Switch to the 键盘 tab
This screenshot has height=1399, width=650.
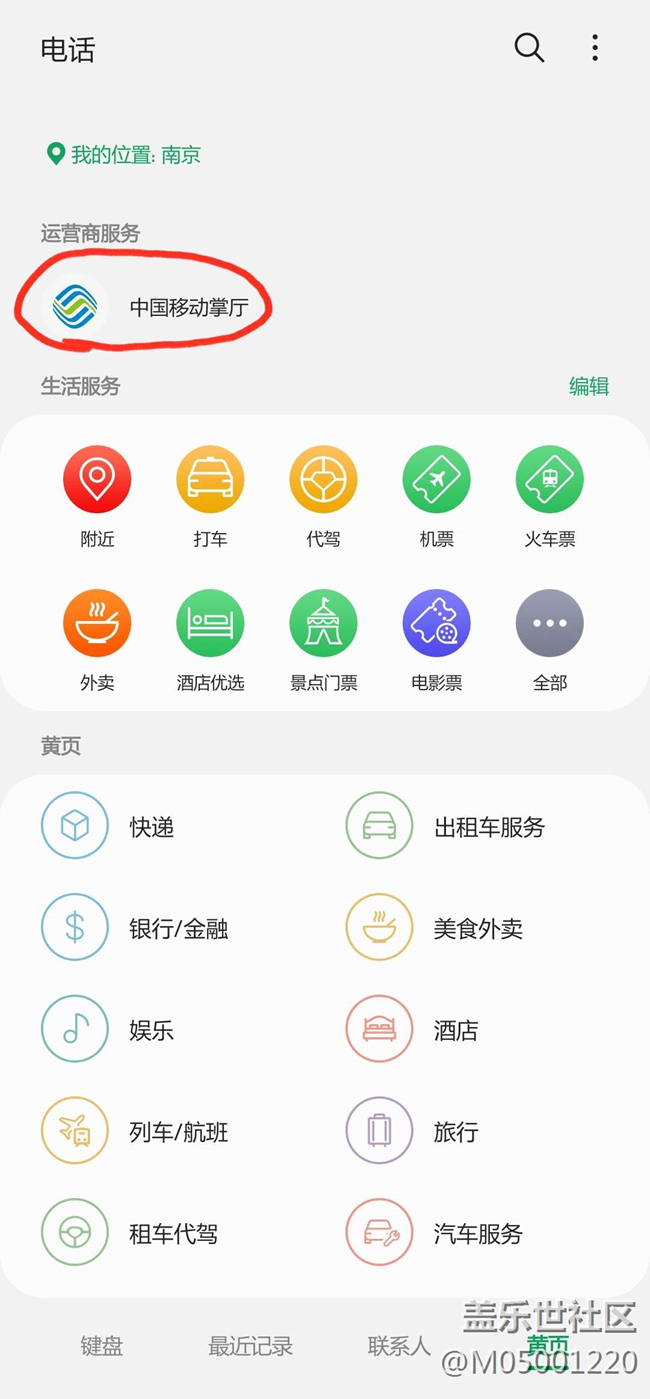(x=102, y=1346)
